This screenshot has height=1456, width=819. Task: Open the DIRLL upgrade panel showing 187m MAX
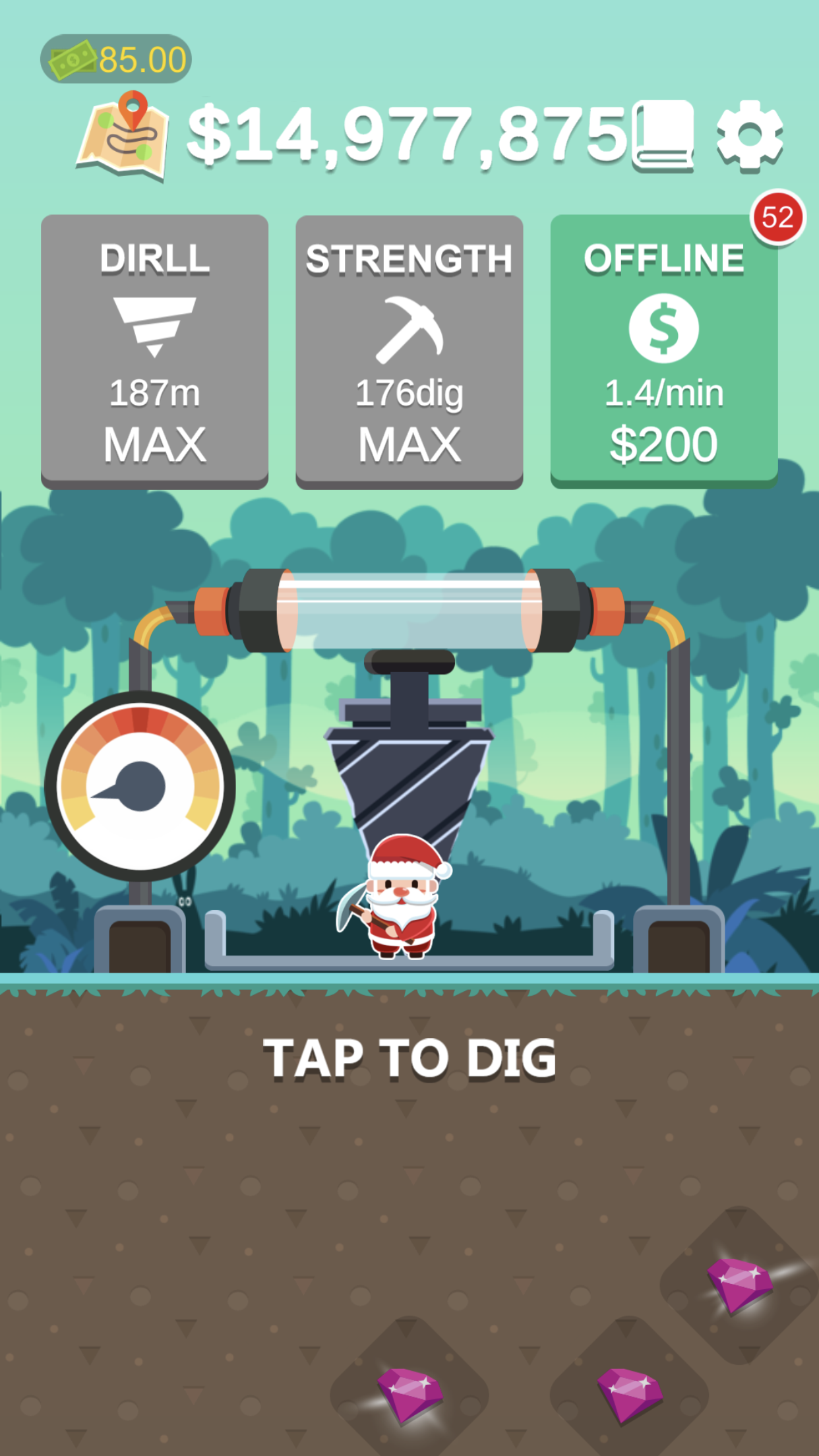[x=154, y=349]
